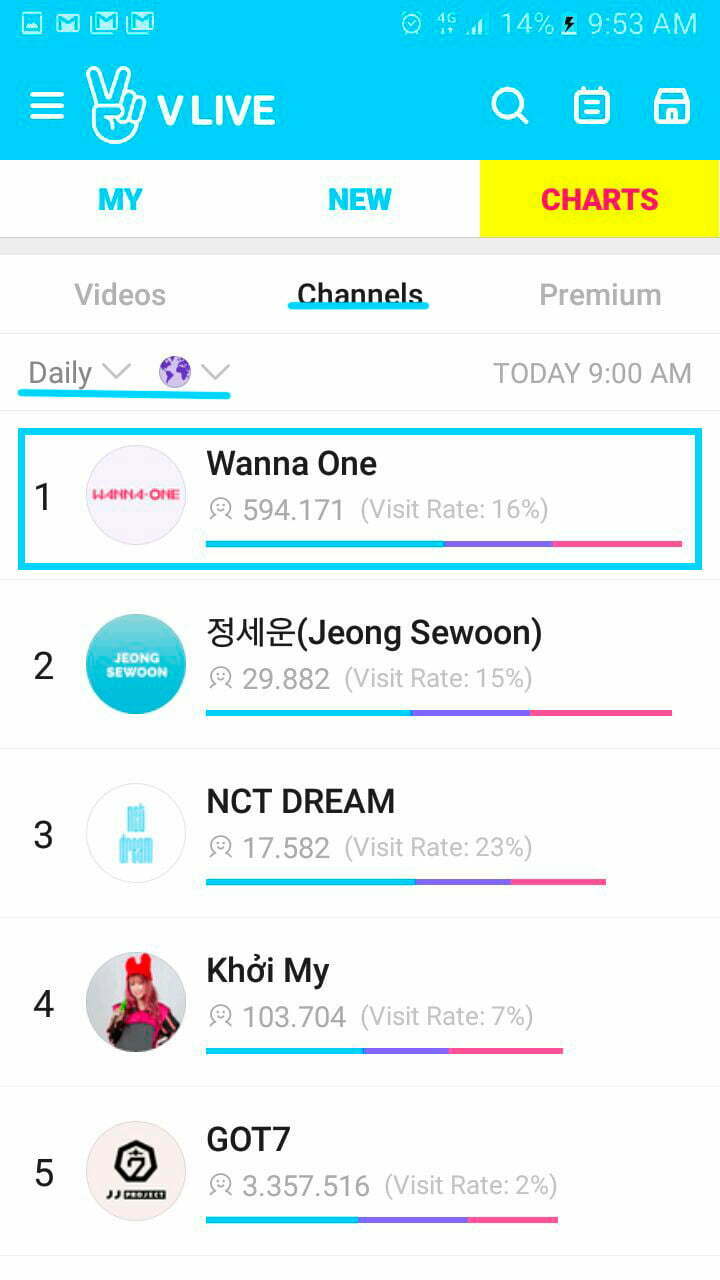Show the Channels chart

pyautogui.click(x=360, y=295)
